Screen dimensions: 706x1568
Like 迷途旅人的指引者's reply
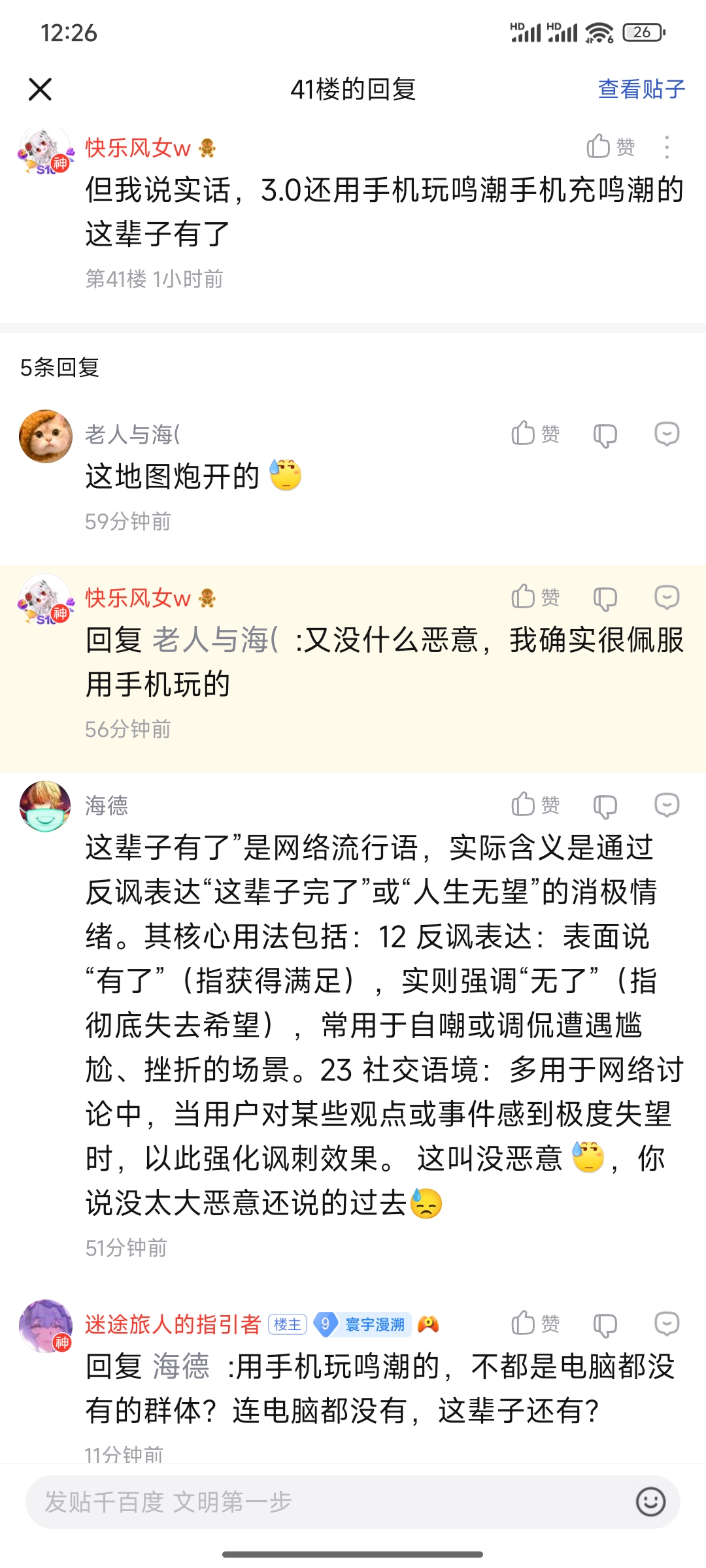point(535,1323)
